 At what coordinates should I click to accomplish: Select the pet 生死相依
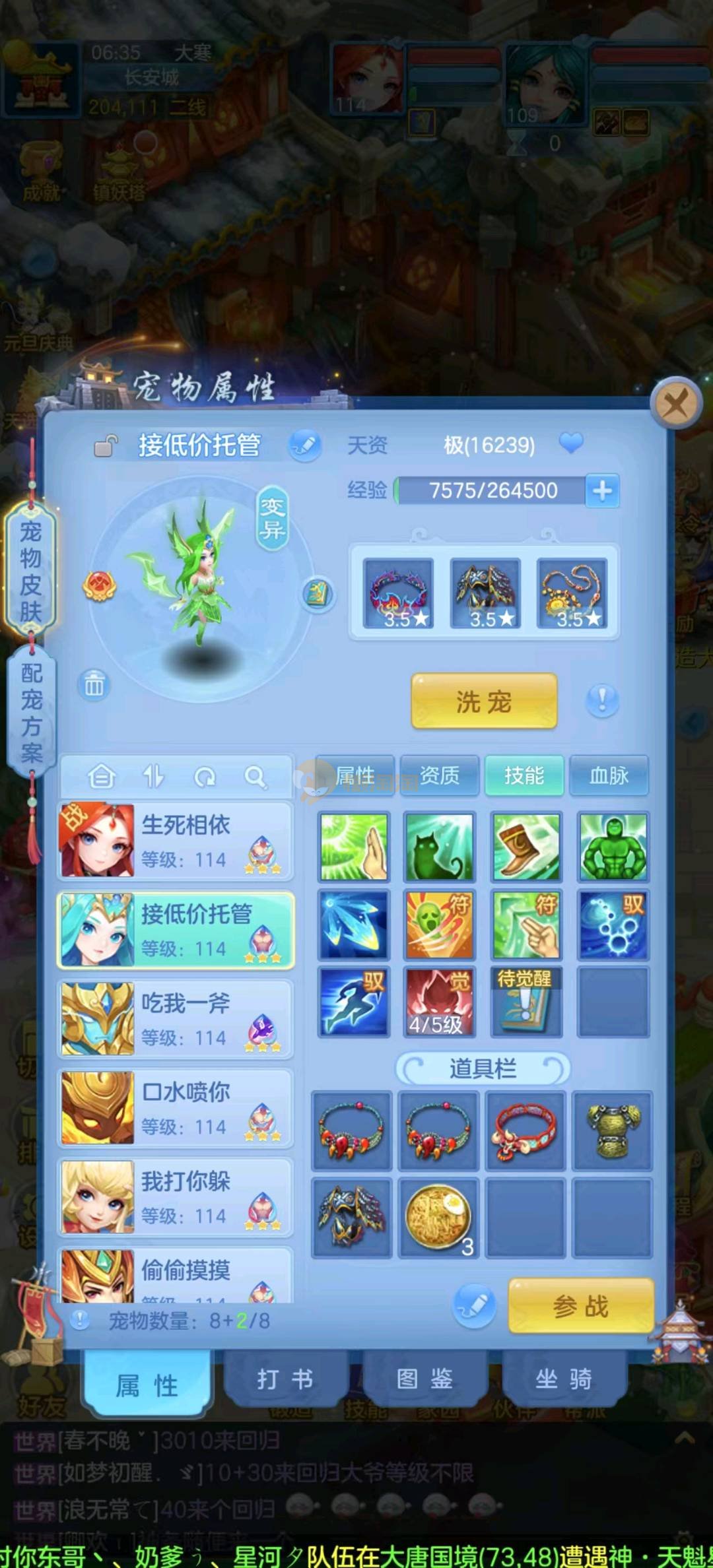pos(175,841)
